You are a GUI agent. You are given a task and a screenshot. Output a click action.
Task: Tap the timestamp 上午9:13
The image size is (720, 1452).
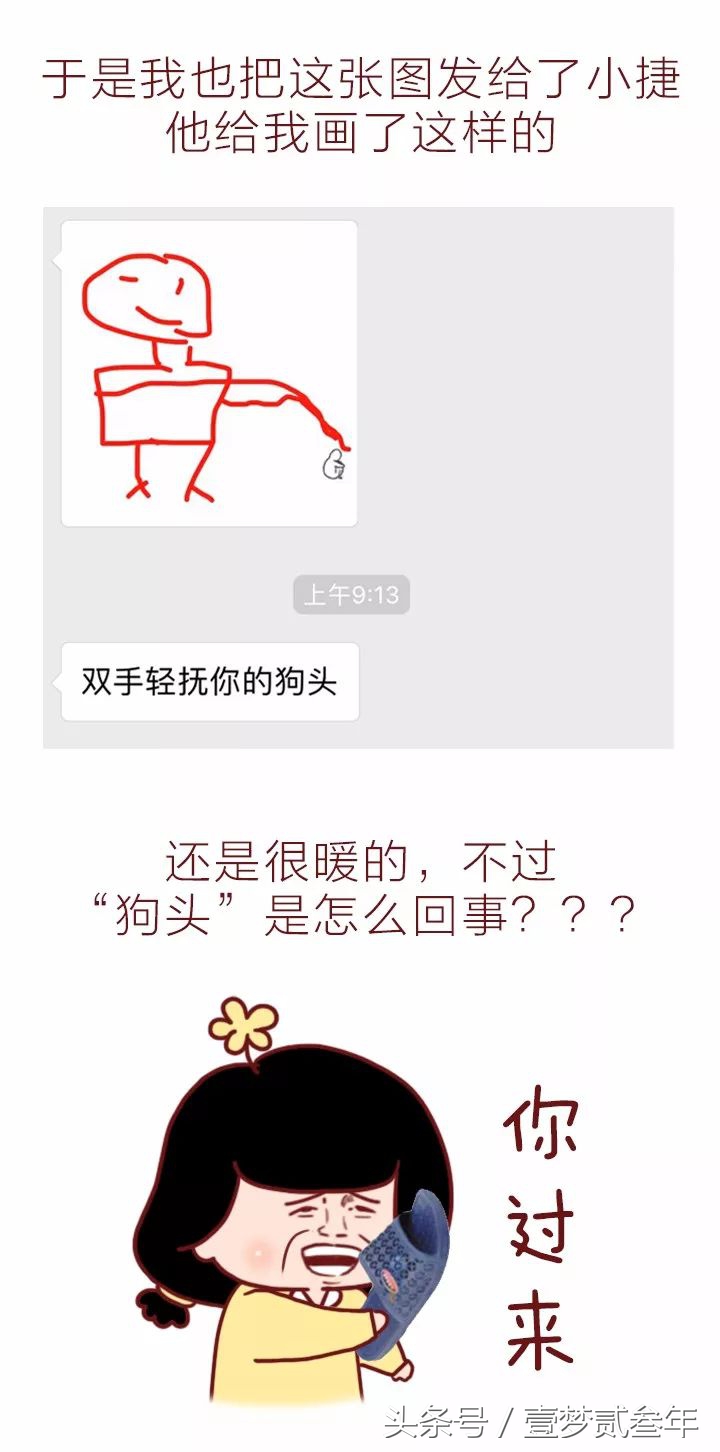tap(350, 595)
